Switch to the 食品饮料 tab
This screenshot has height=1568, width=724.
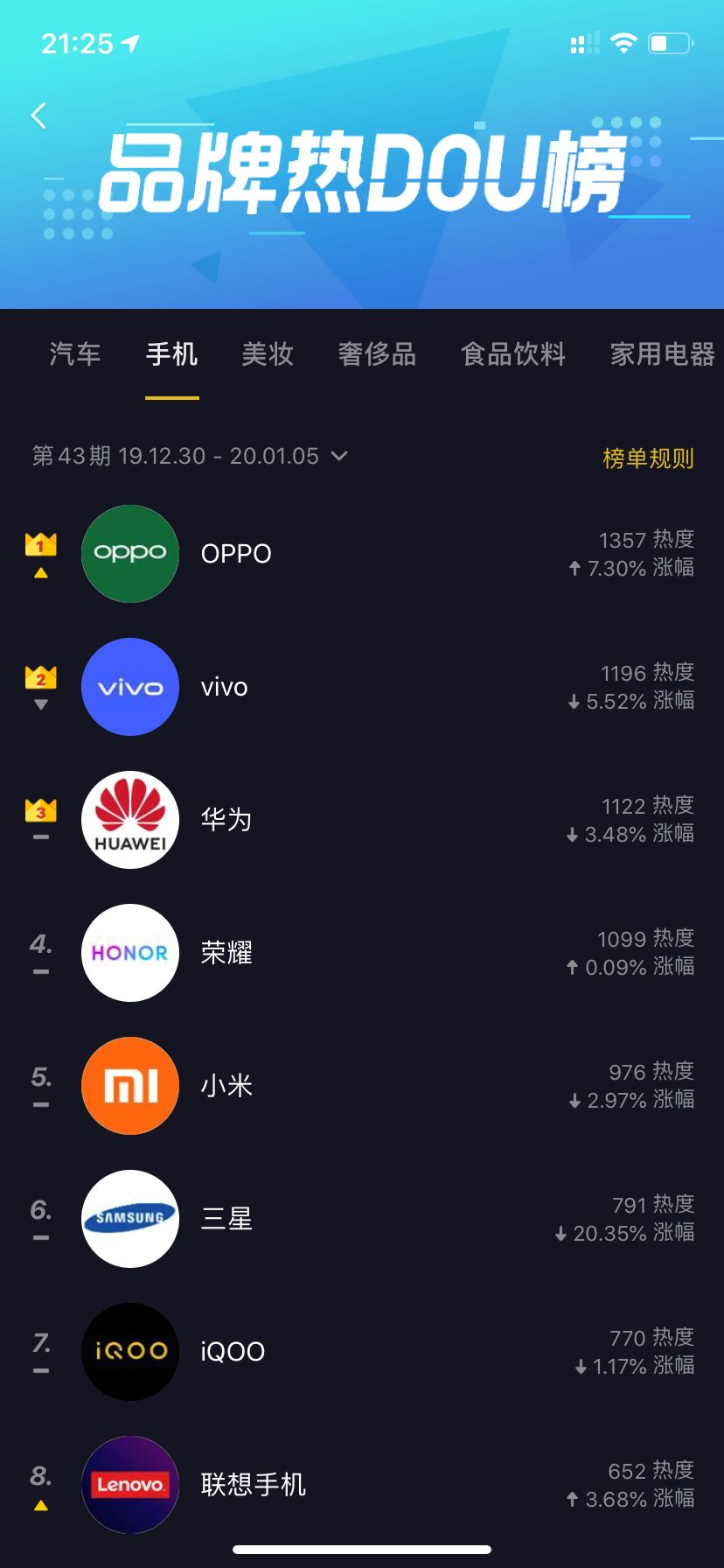pyautogui.click(x=513, y=354)
